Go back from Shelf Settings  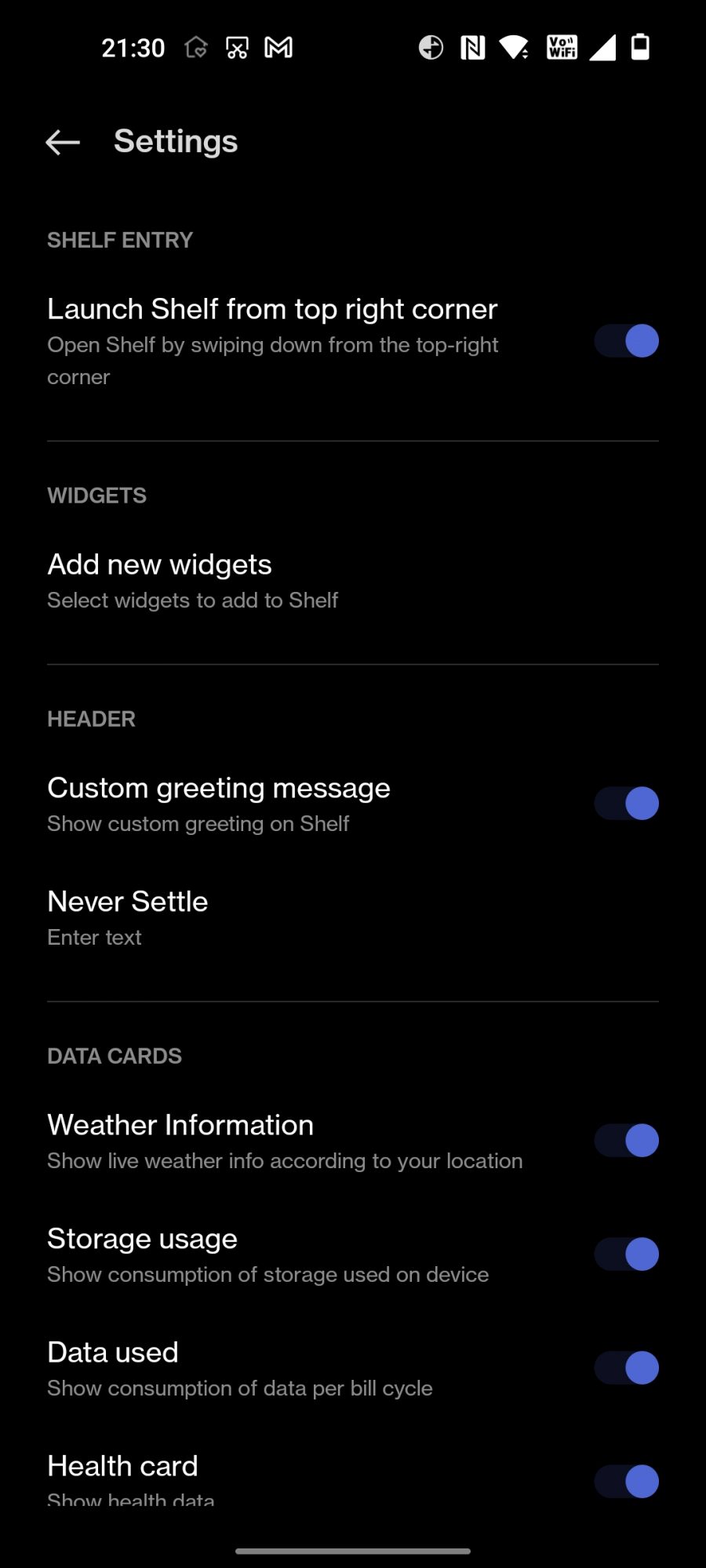(63, 142)
